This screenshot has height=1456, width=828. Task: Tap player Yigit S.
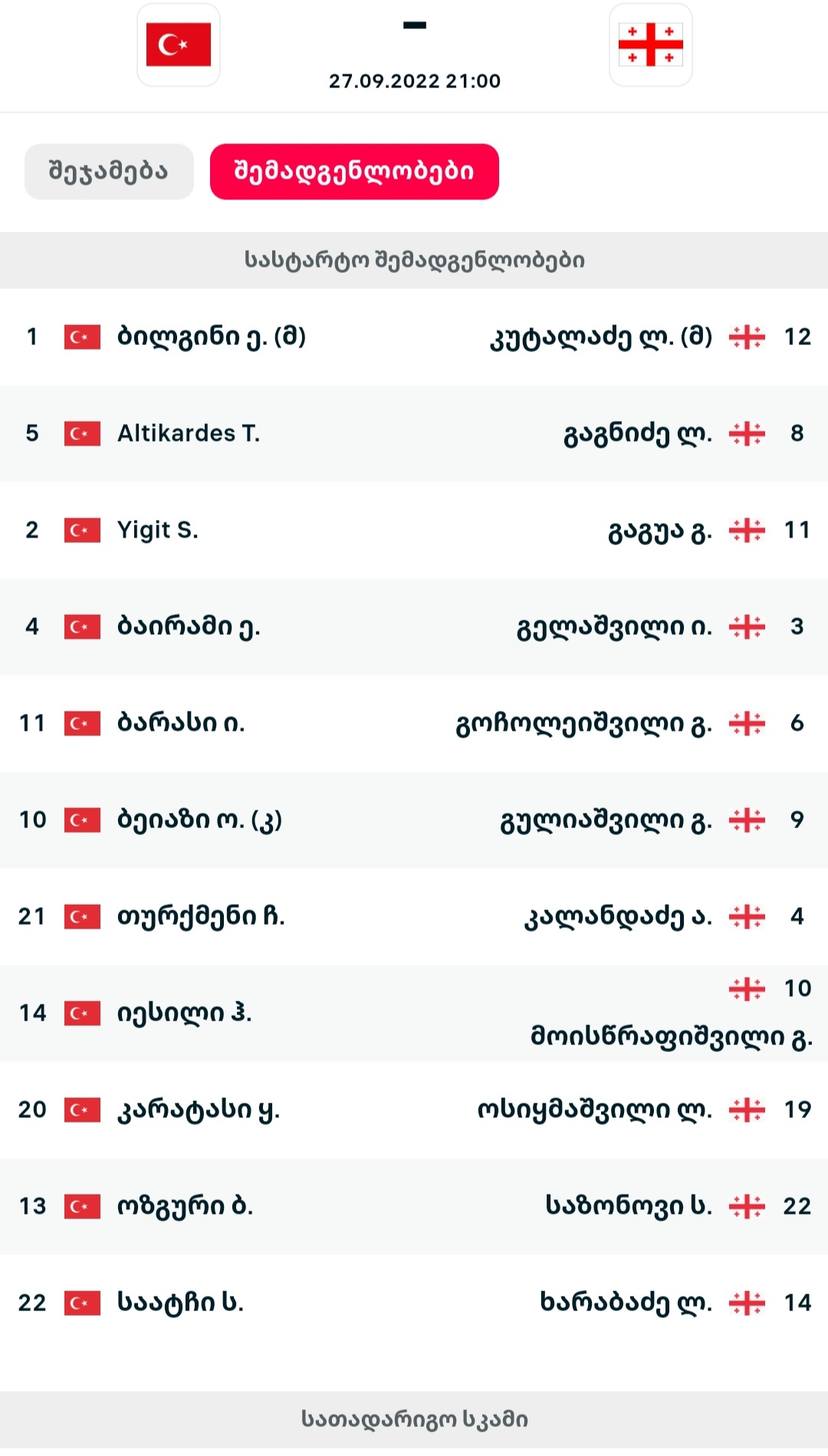tap(157, 530)
